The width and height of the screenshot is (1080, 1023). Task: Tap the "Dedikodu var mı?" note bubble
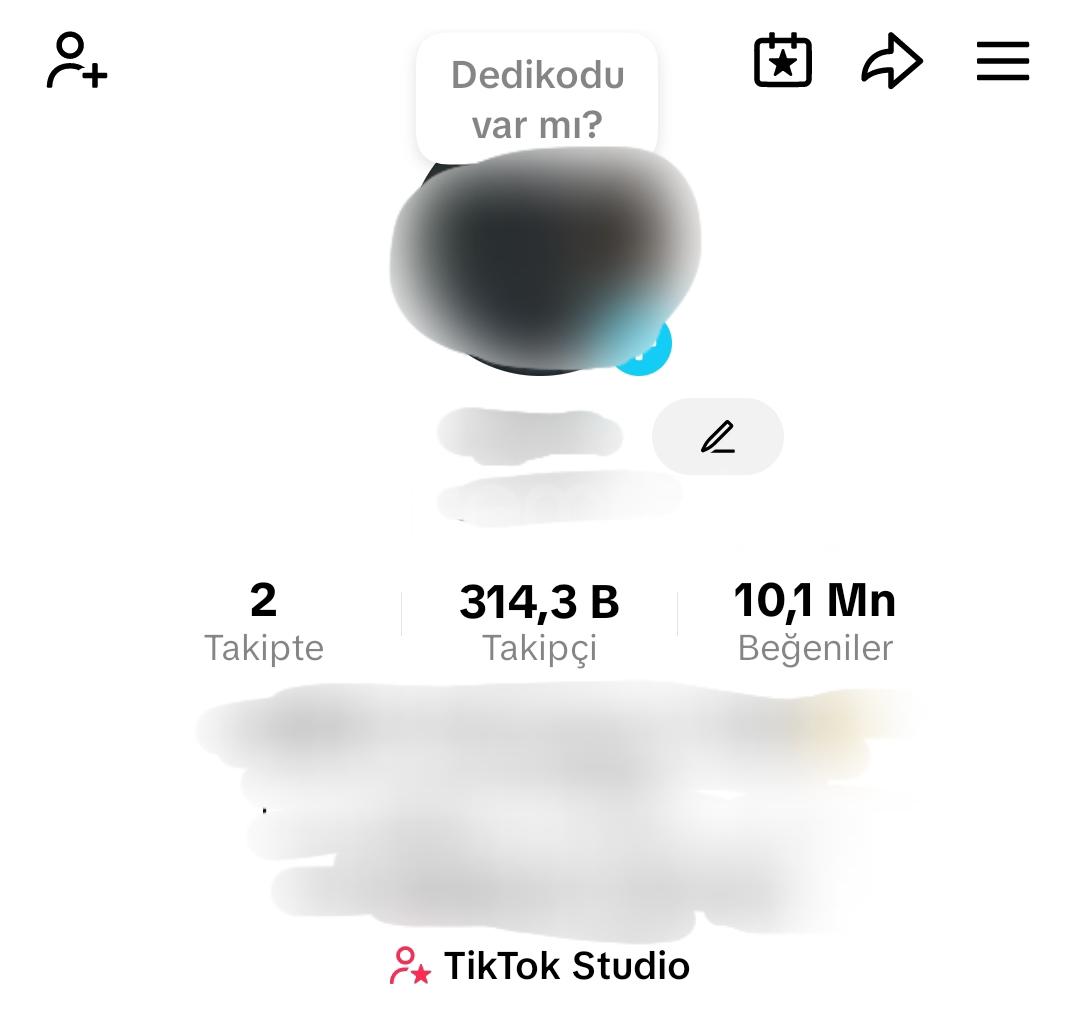537,99
